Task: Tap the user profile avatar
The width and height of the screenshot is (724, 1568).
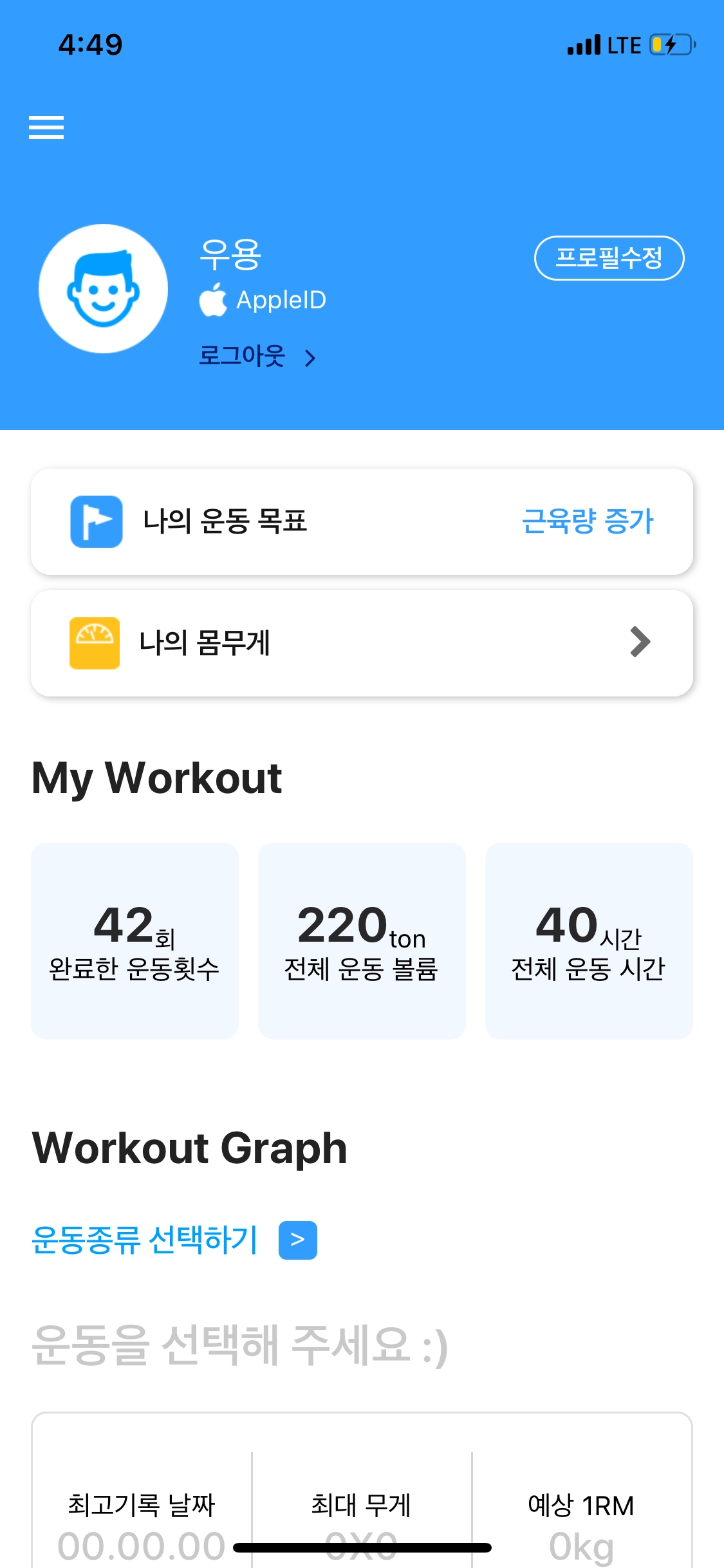Action: click(103, 289)
